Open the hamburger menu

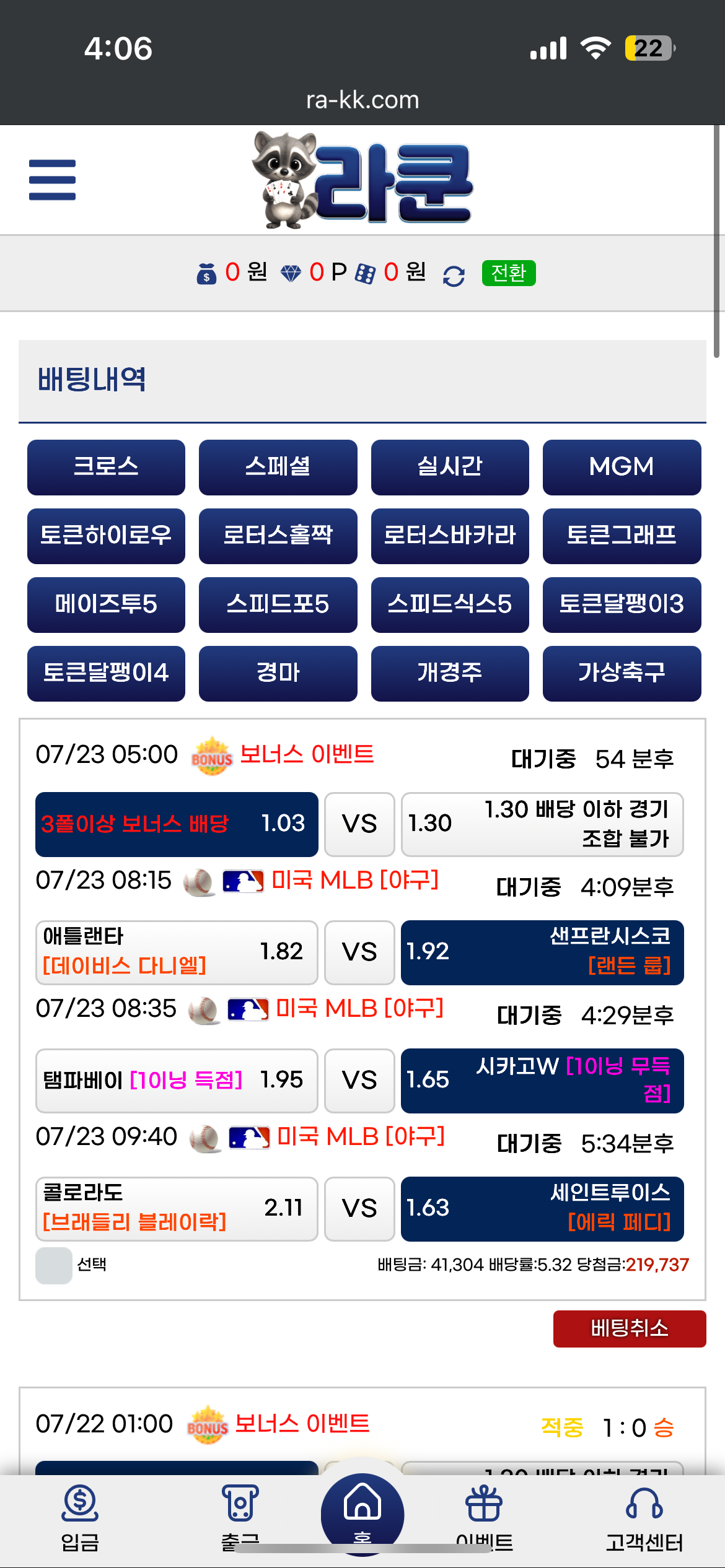coord(52,180)
